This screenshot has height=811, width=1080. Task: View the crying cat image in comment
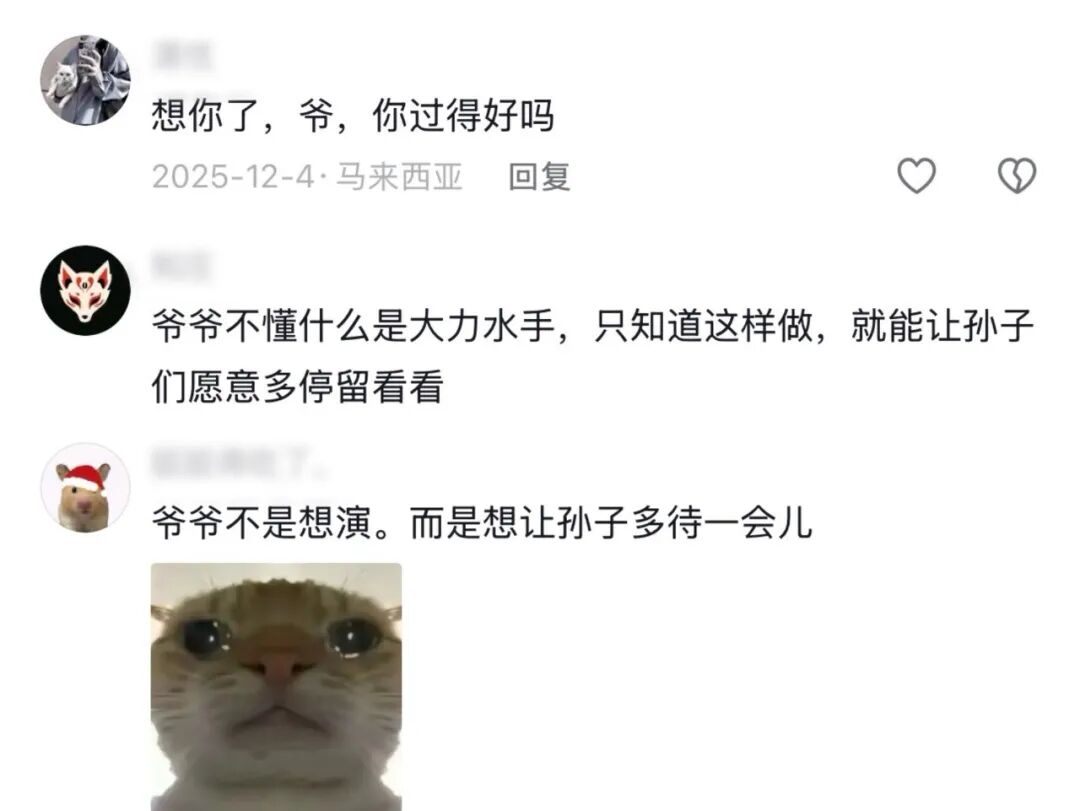[276, 686]
